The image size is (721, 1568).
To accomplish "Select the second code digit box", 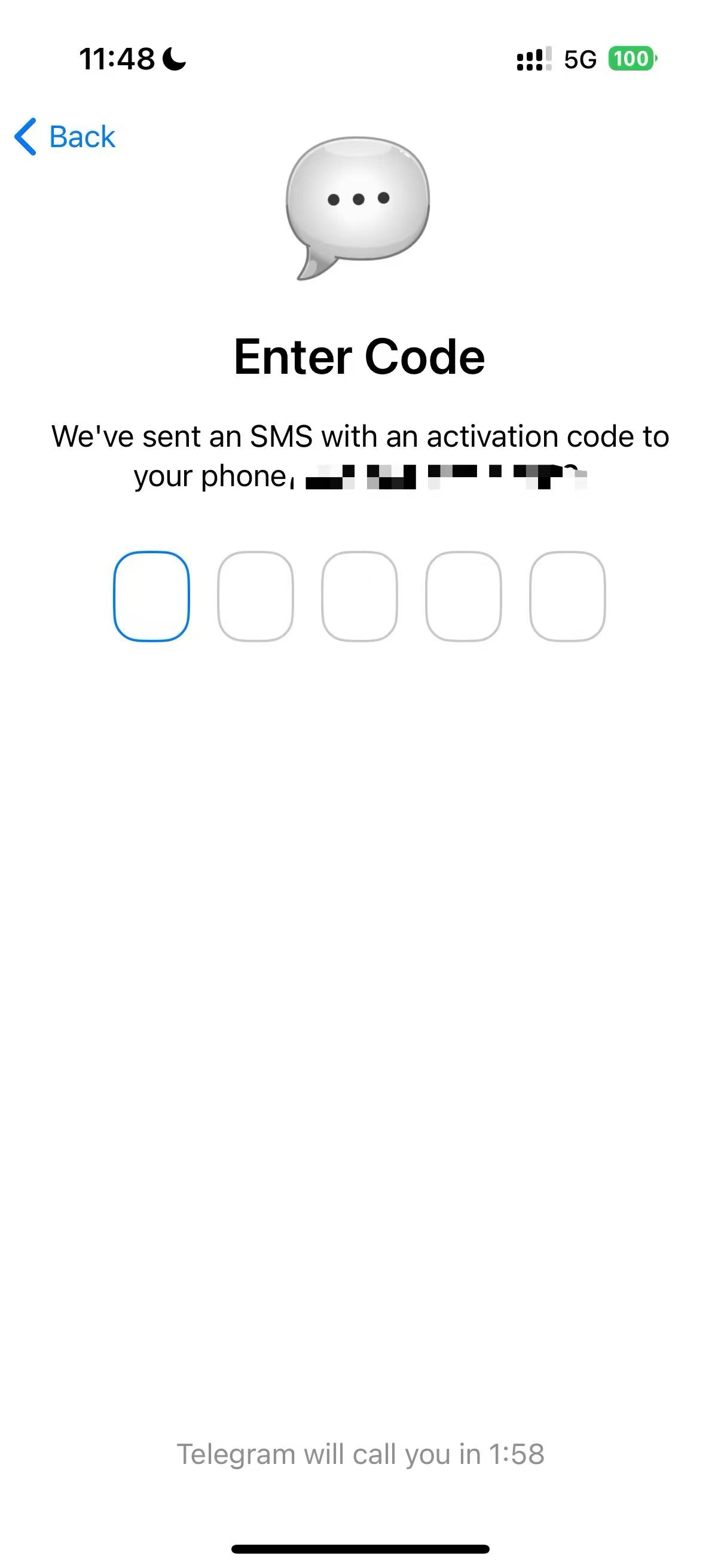I will (255, 596).
